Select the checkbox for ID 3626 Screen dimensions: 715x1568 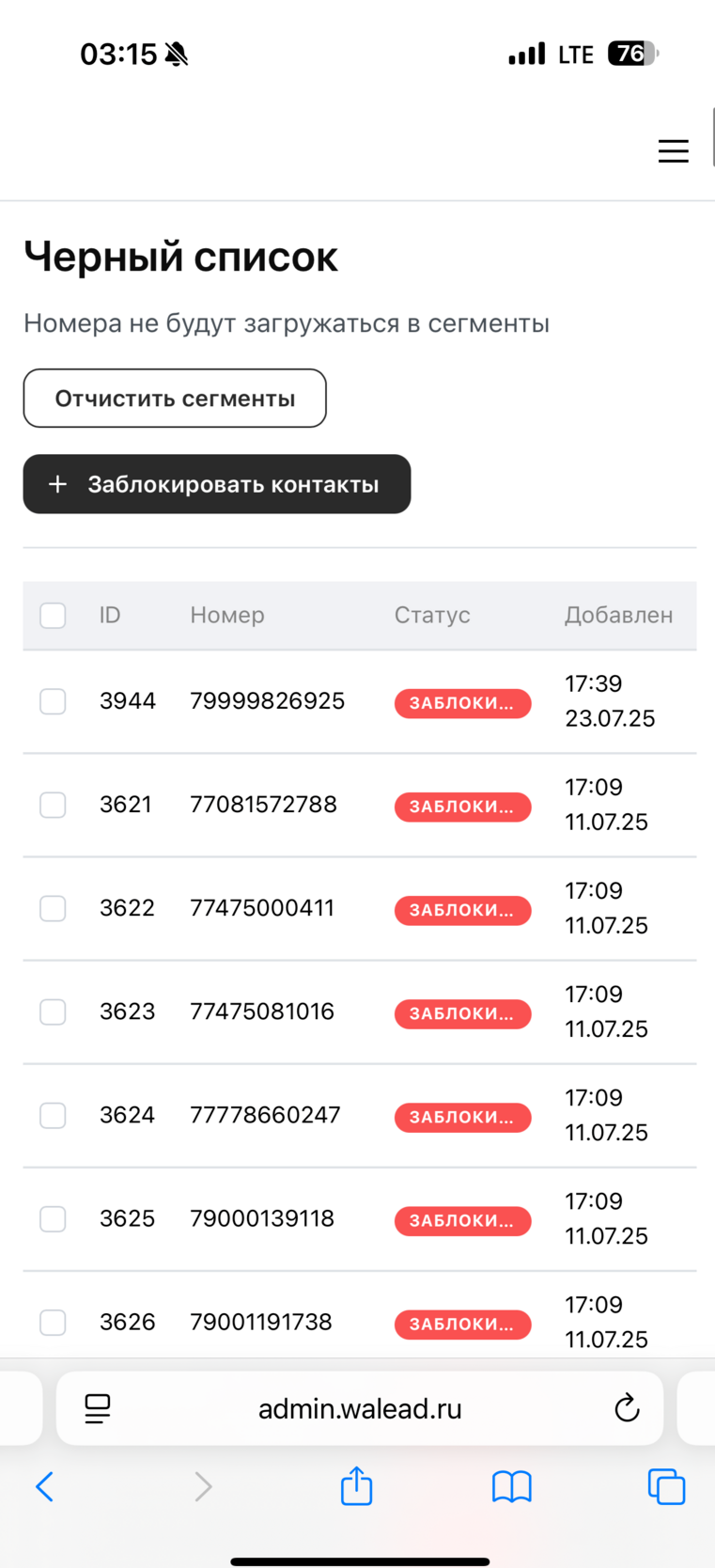53,1322
